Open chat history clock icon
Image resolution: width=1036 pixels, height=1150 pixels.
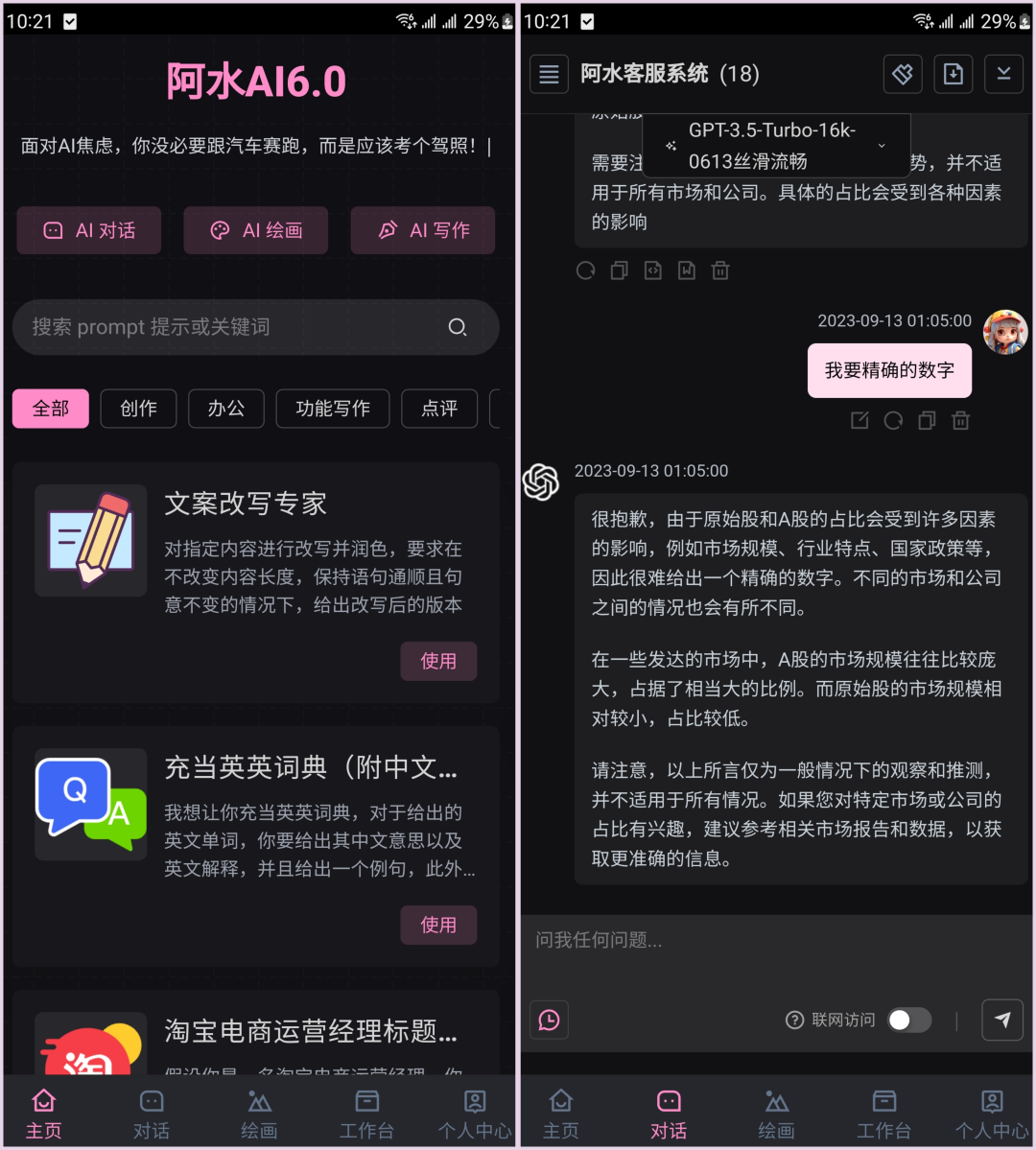[x=550, y=1020]
